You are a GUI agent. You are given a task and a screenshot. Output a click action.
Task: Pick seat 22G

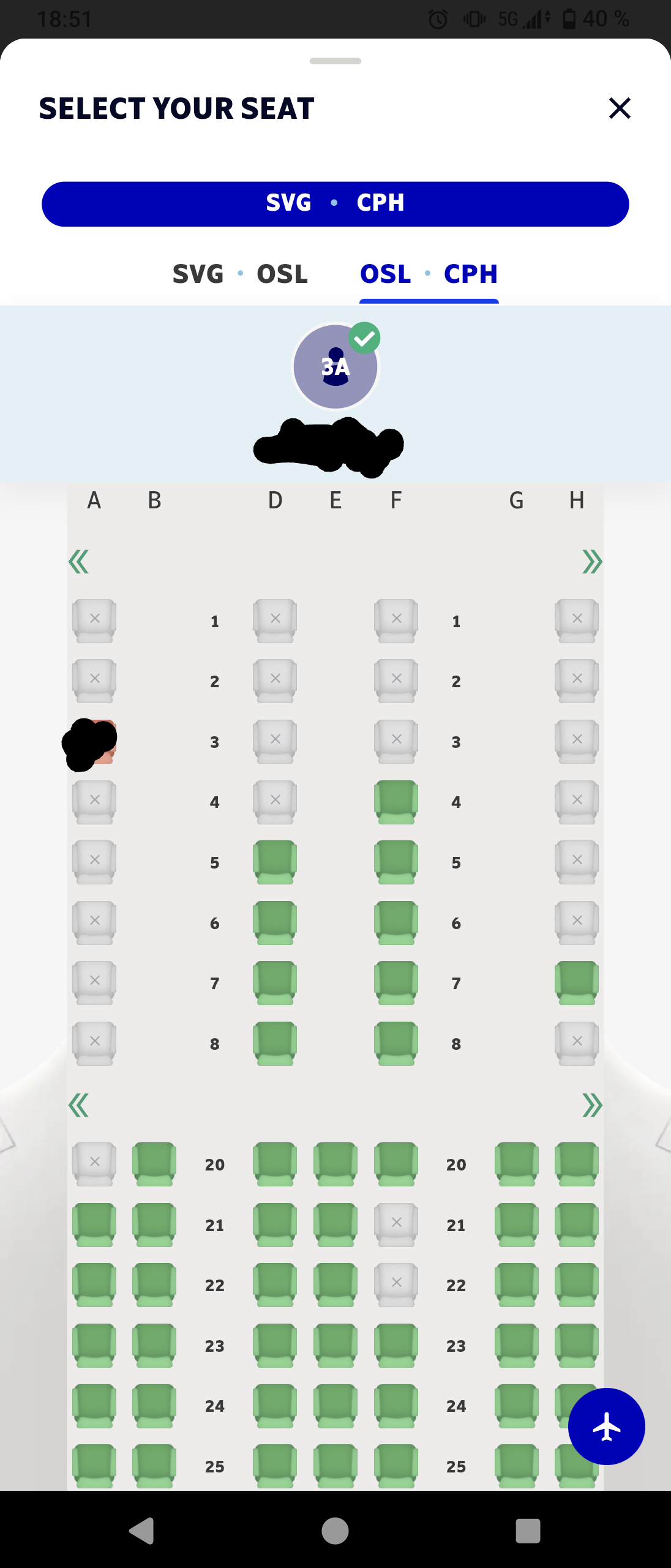tap(516, 1284)
